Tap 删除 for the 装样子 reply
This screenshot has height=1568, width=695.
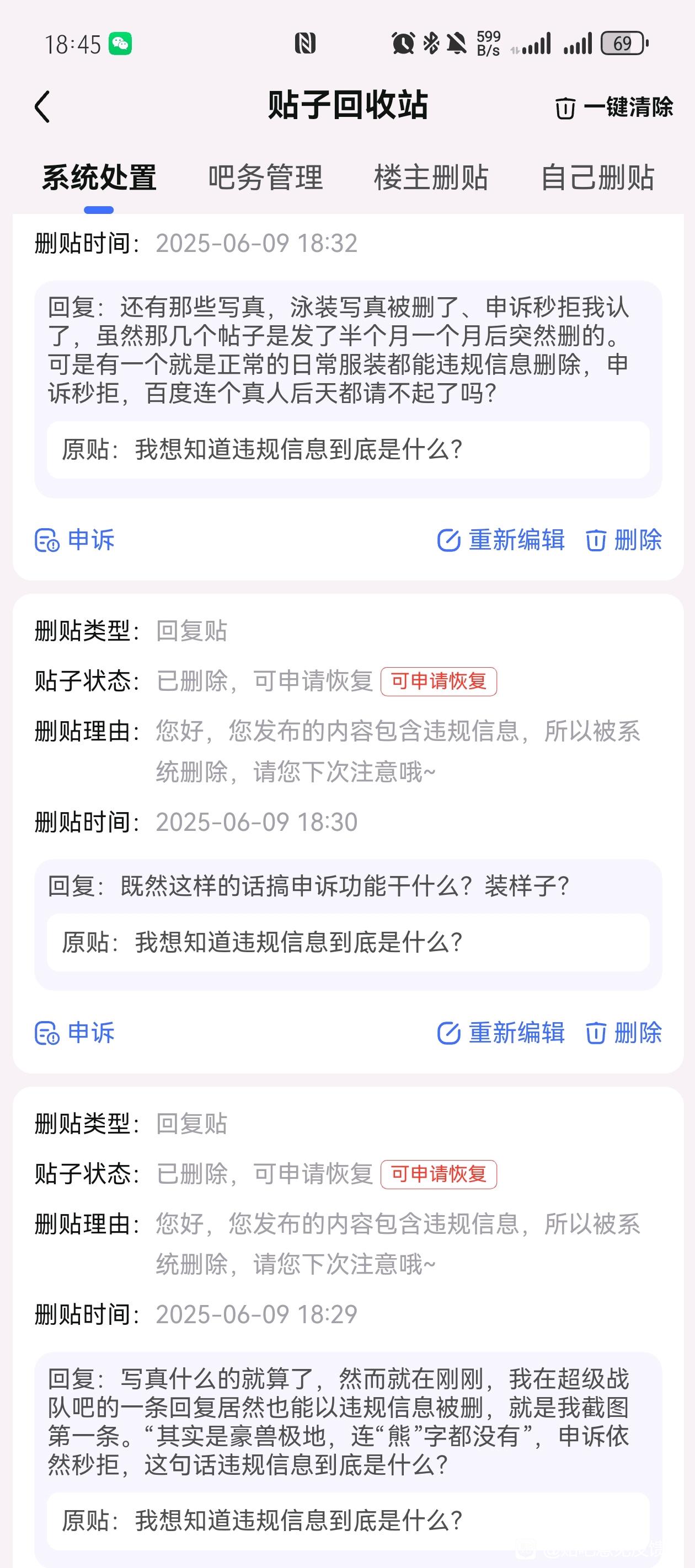click(x=624, y=1033)
